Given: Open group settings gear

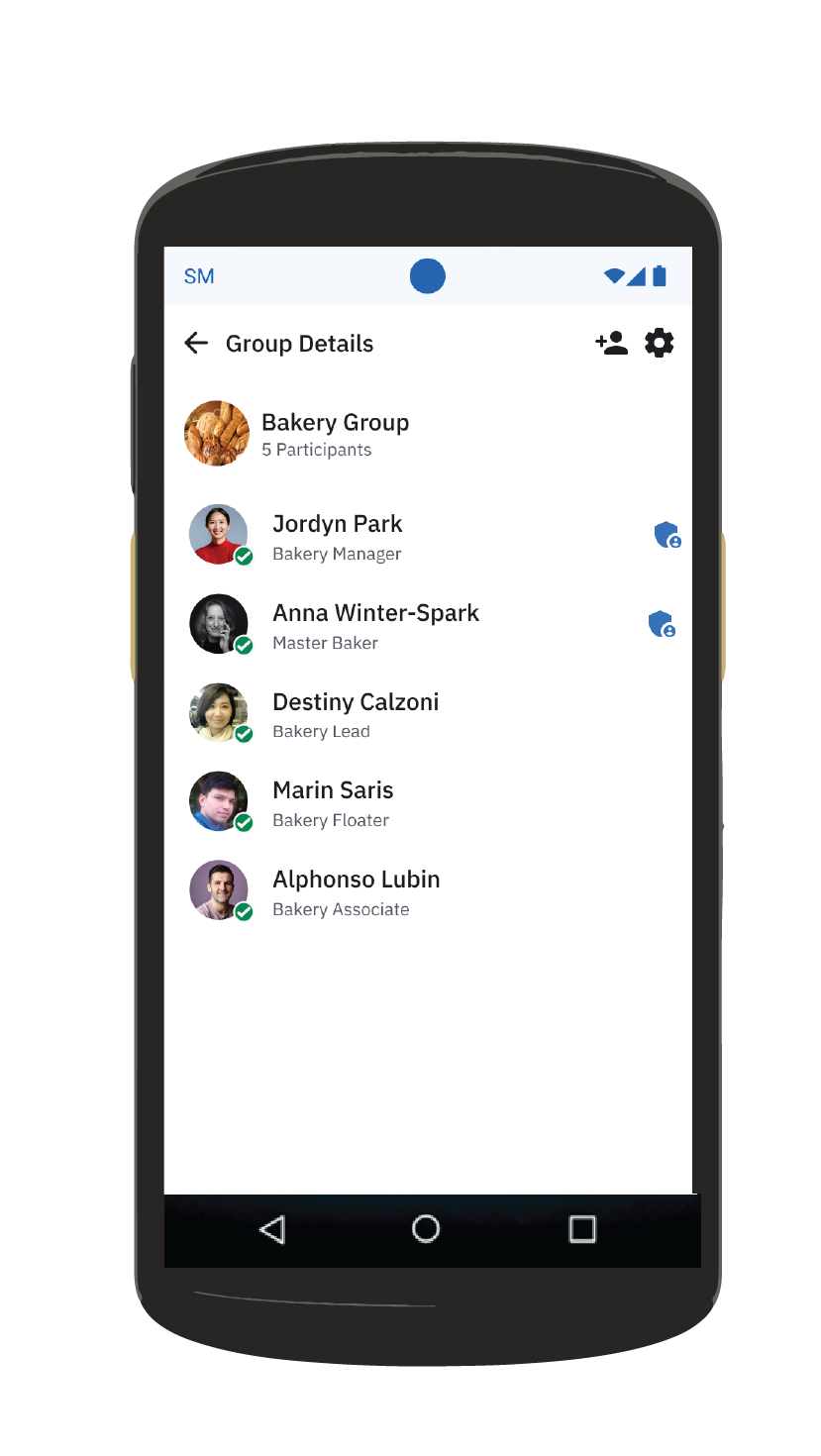Looking at the screenshot, I should pyautogui.click(x=659, y=344).
